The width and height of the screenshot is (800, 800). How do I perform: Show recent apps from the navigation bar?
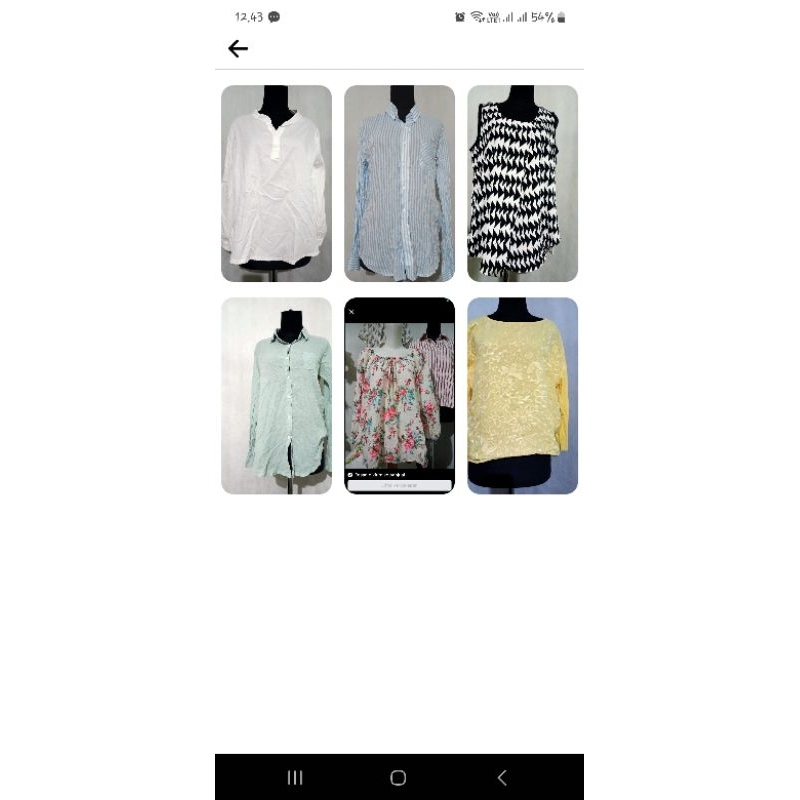click(295, 777)
